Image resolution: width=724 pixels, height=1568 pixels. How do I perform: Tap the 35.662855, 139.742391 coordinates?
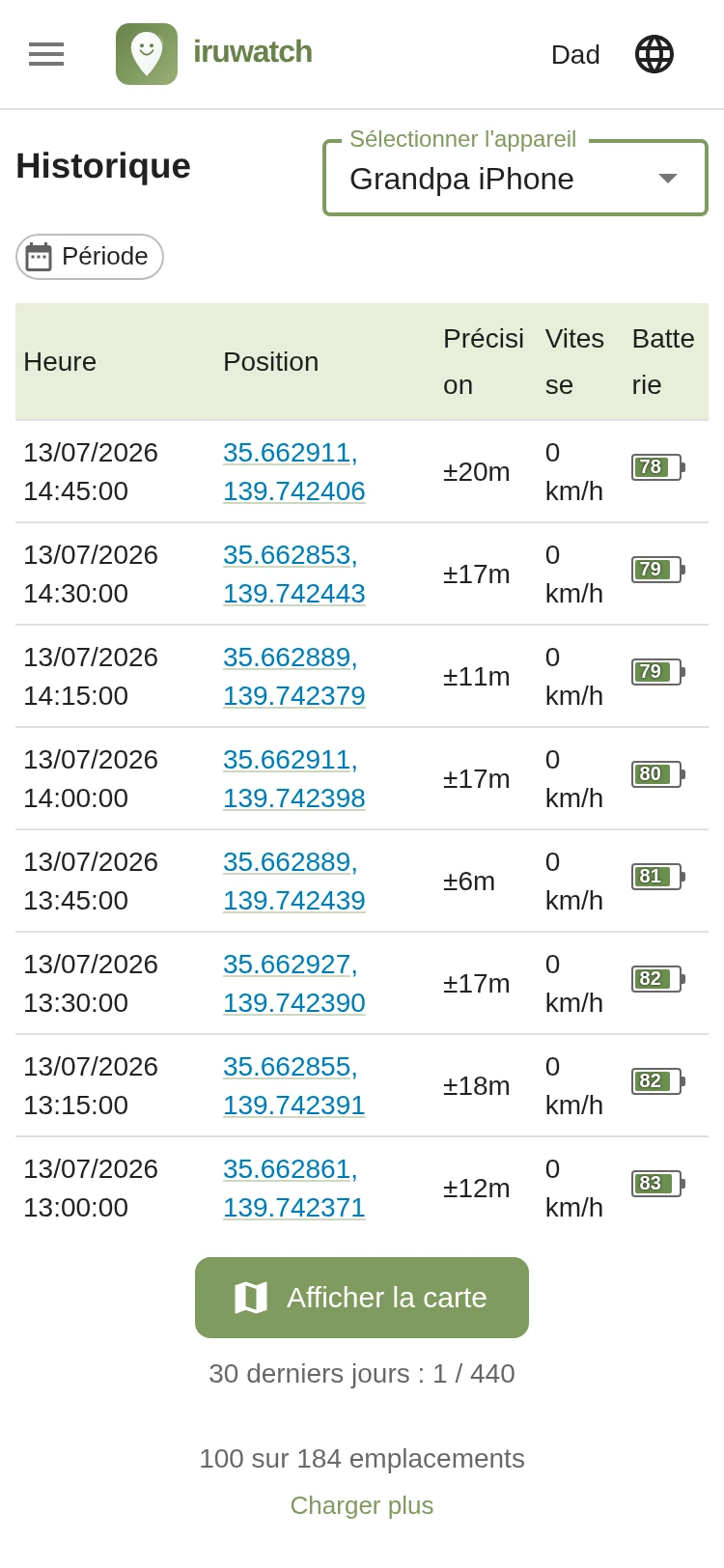pyautogui.click(x=294, y=1085)
